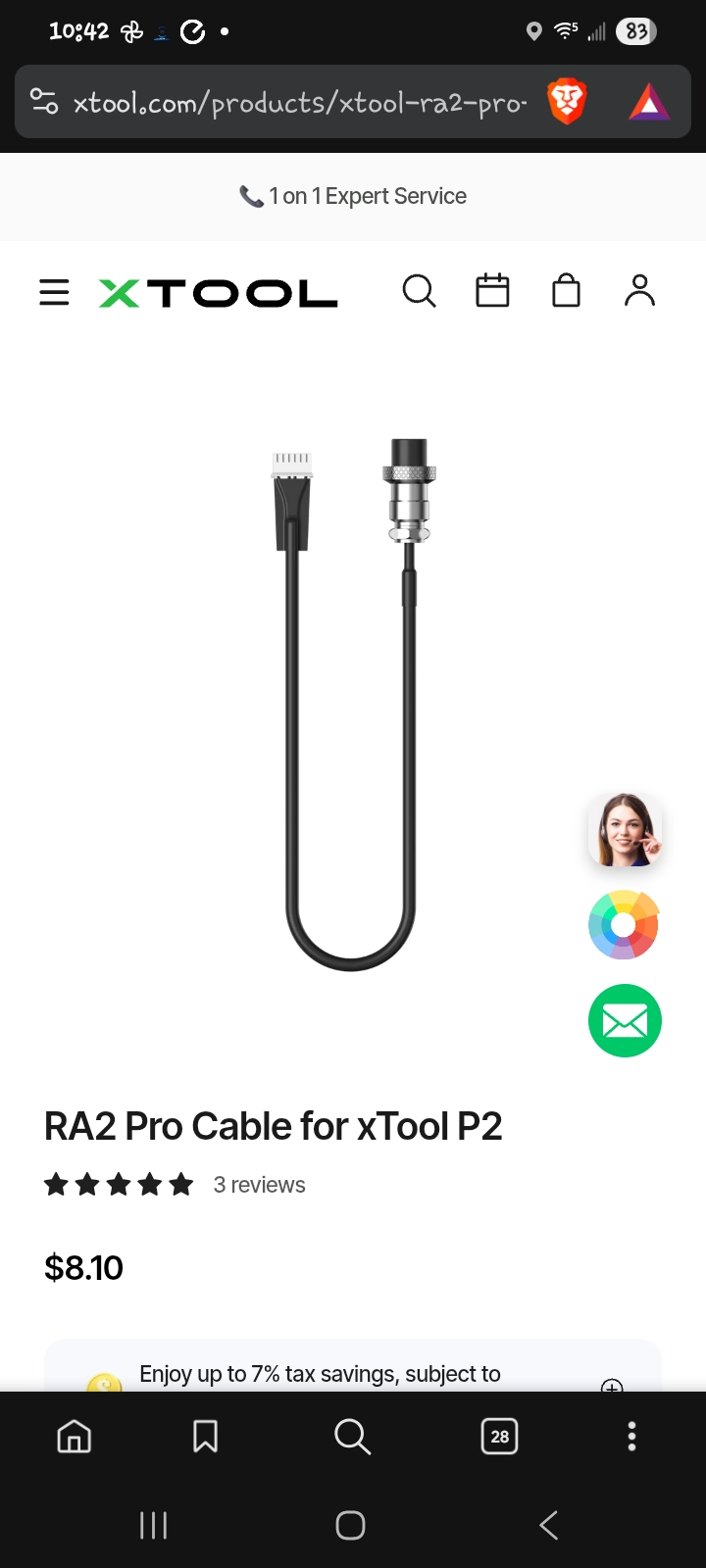
Task: Expand the tax savings info
Action: coord(612,1386)
